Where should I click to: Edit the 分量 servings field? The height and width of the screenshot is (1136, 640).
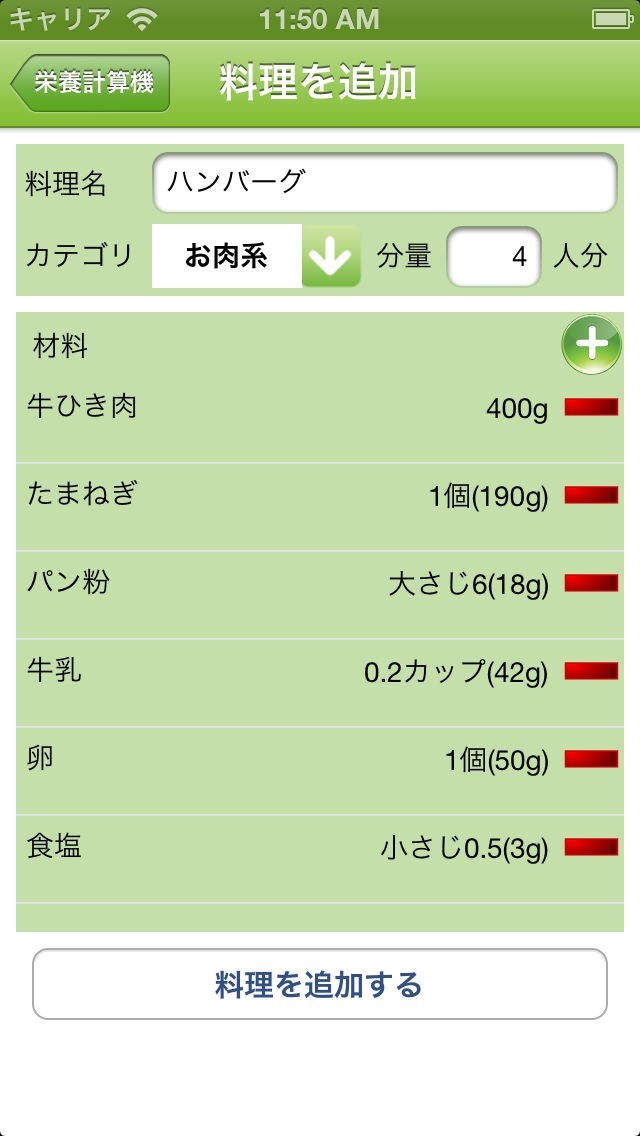pos(494,257)
